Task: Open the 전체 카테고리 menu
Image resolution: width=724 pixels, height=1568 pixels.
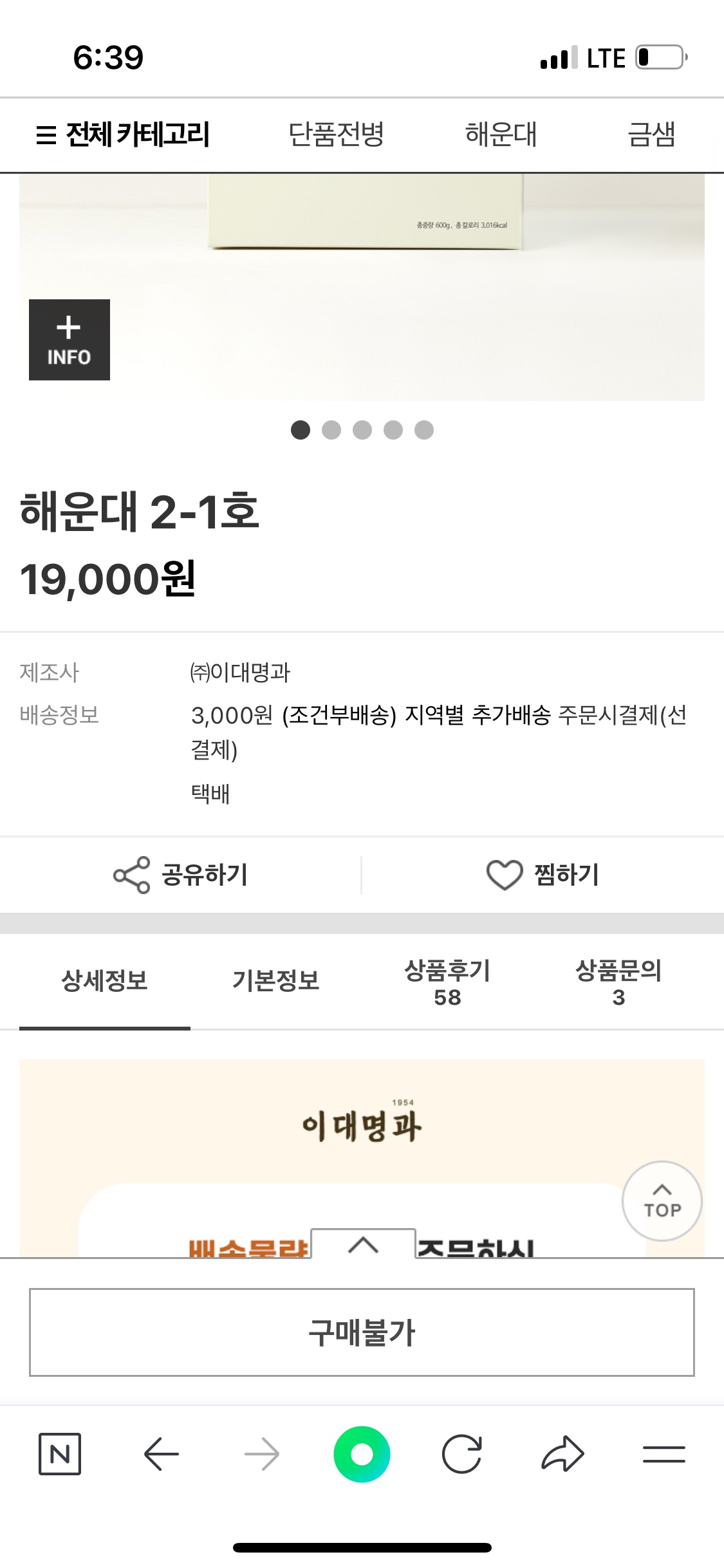Action: [123, 135]
